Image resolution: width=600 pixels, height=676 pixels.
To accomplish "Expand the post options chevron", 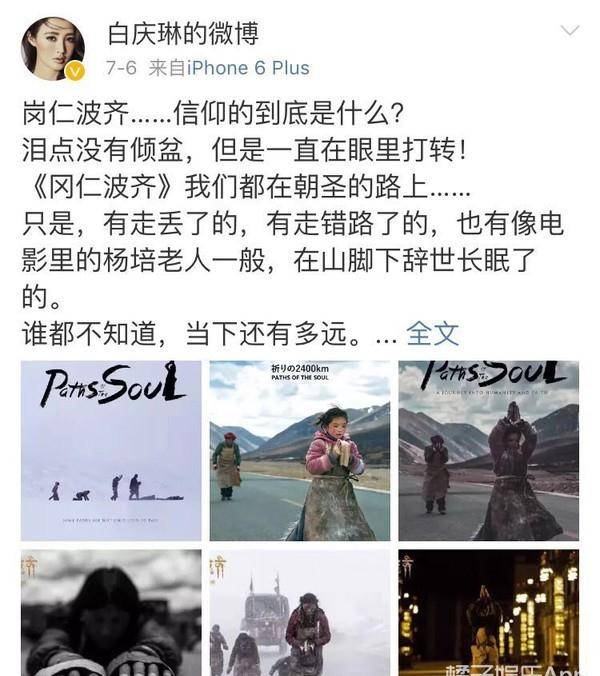I will [569, 31].
